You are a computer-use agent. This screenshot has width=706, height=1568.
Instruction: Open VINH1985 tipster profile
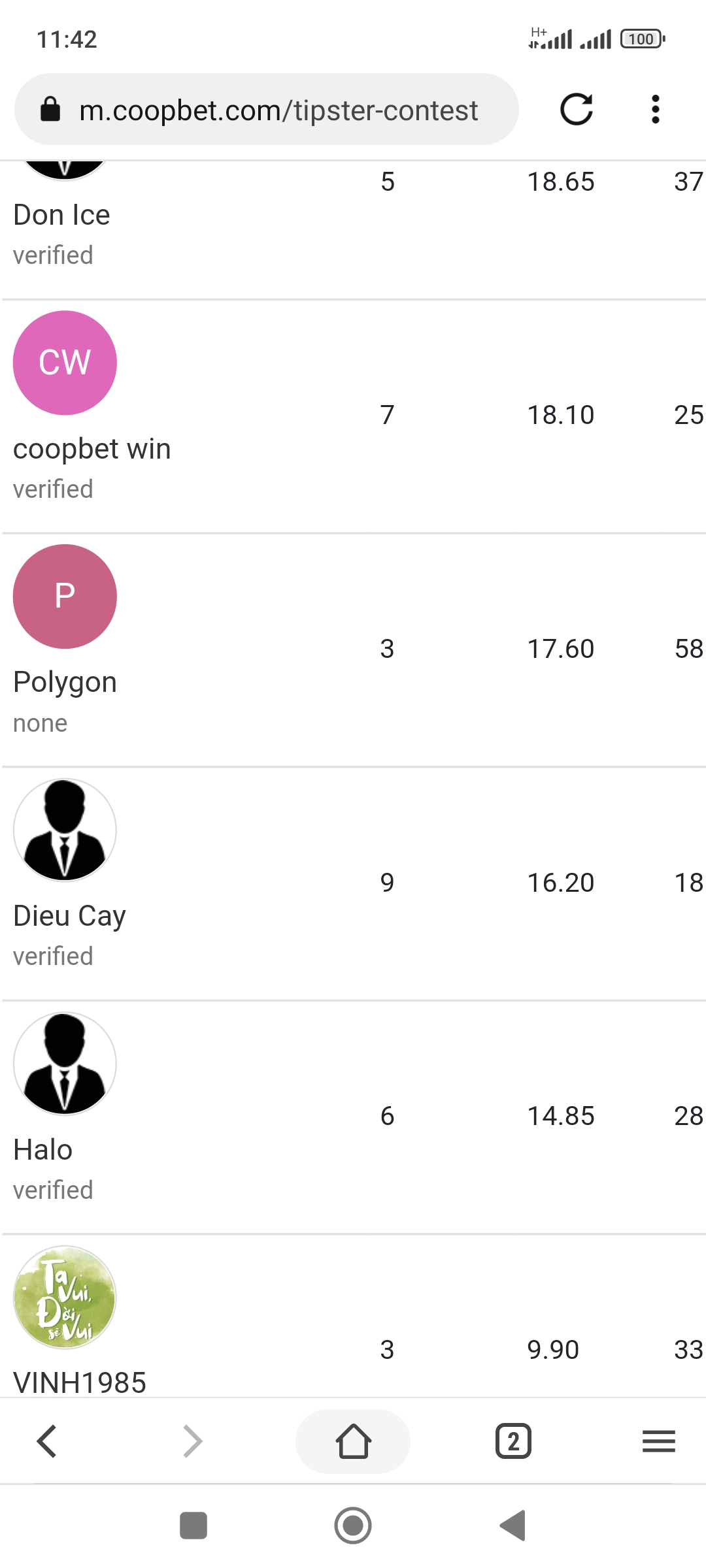(80, 1382)
